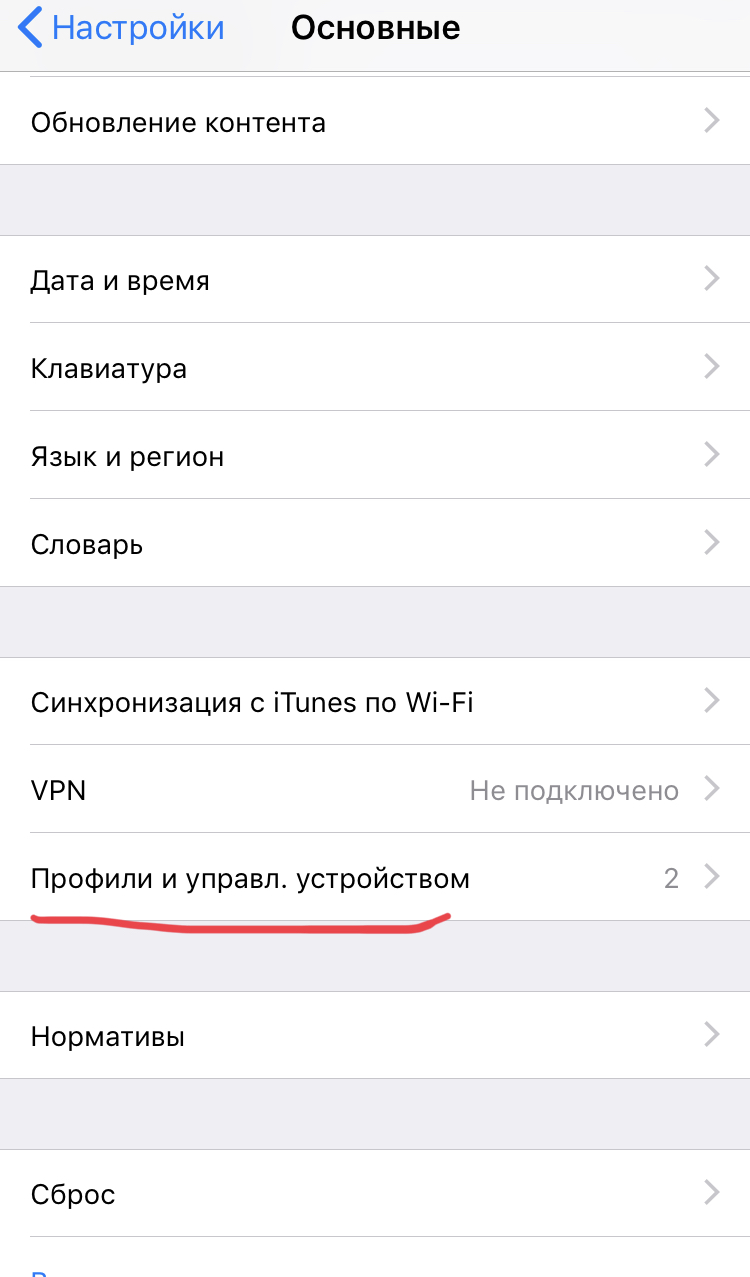
Task: Open Обновление контента settings
Action: [375, 121]
